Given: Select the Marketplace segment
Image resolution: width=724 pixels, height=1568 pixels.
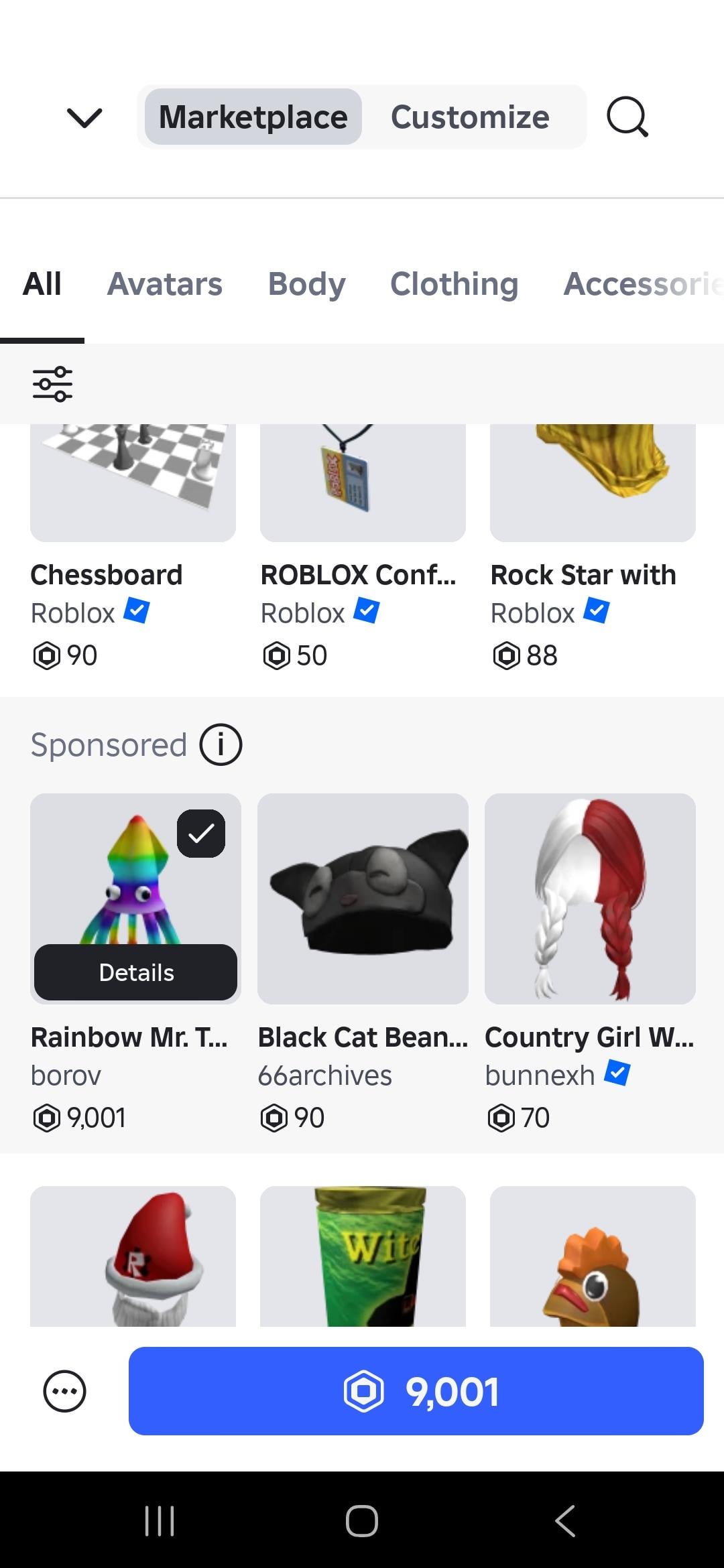Looking at the screenshot, I should [253, 117].
